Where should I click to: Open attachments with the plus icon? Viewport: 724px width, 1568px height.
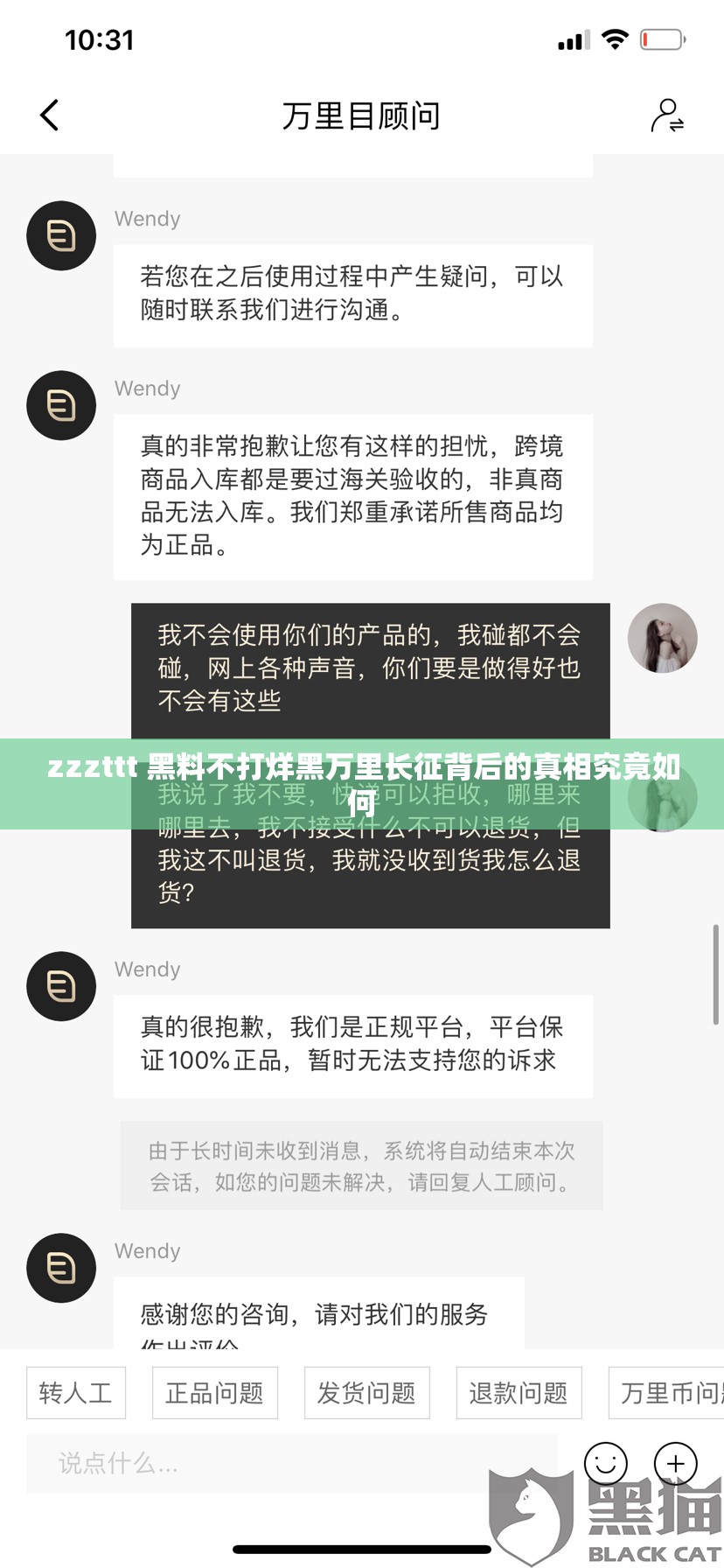[x=674, y=1462]
